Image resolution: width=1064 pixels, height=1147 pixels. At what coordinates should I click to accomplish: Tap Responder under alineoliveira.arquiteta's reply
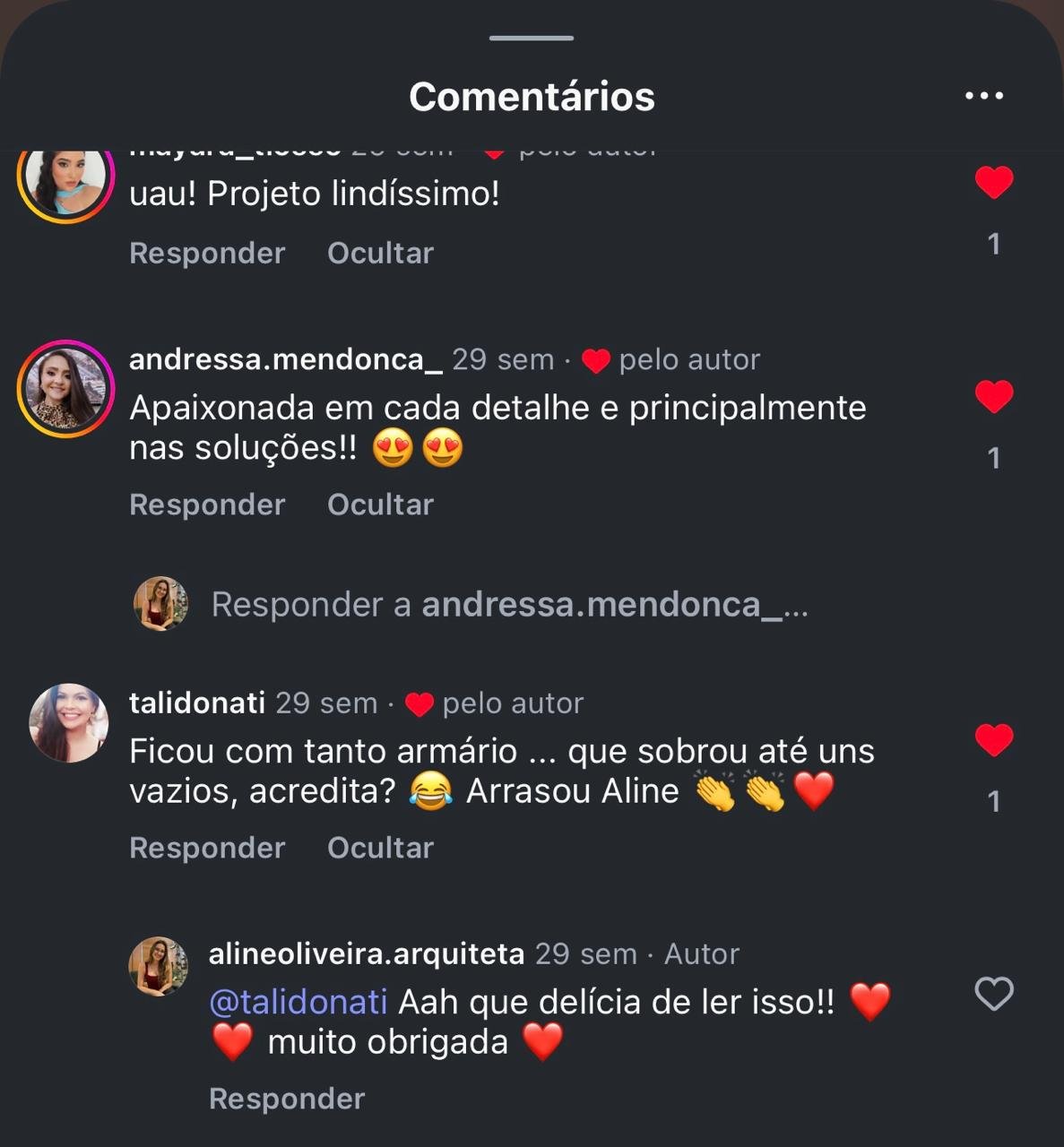click(287, 1100)
